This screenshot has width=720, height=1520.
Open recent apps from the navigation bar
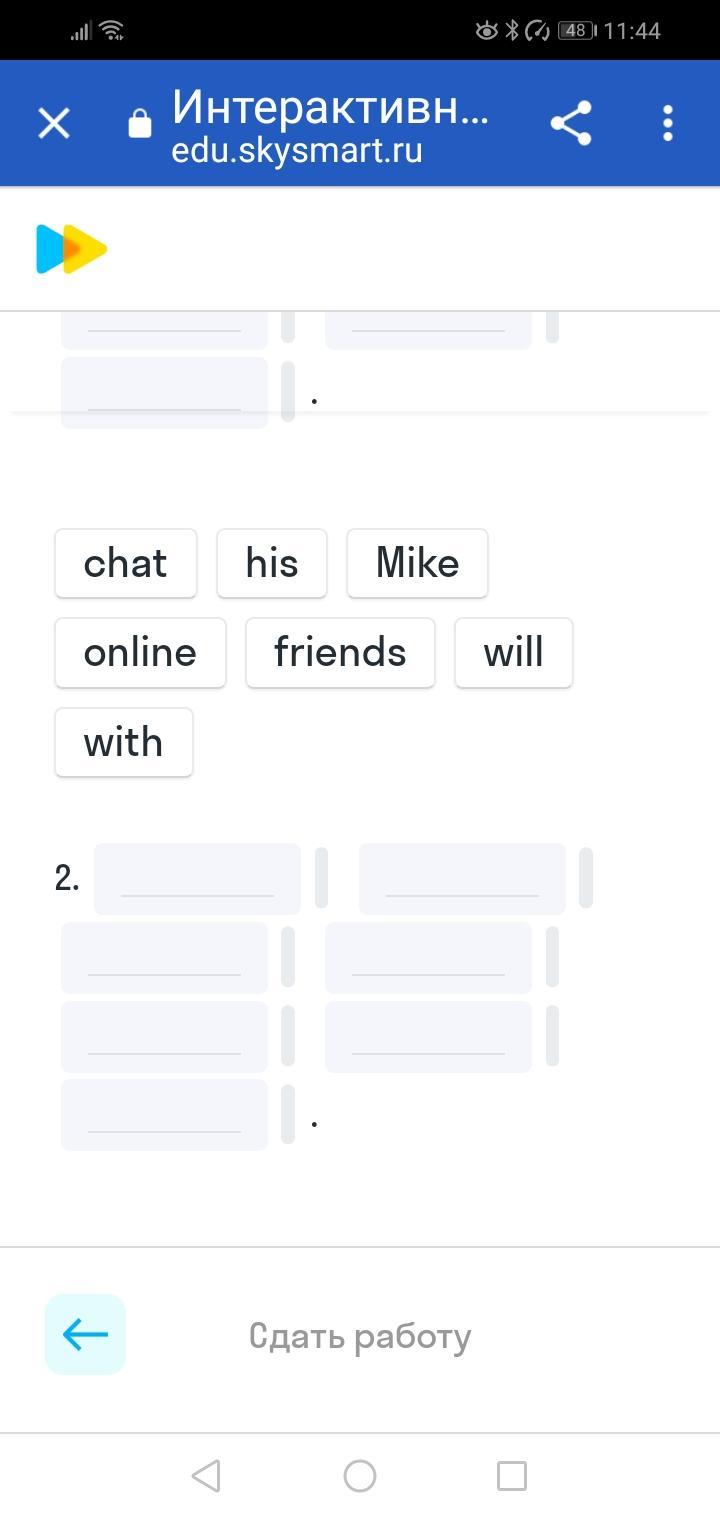click(512, 1475)
